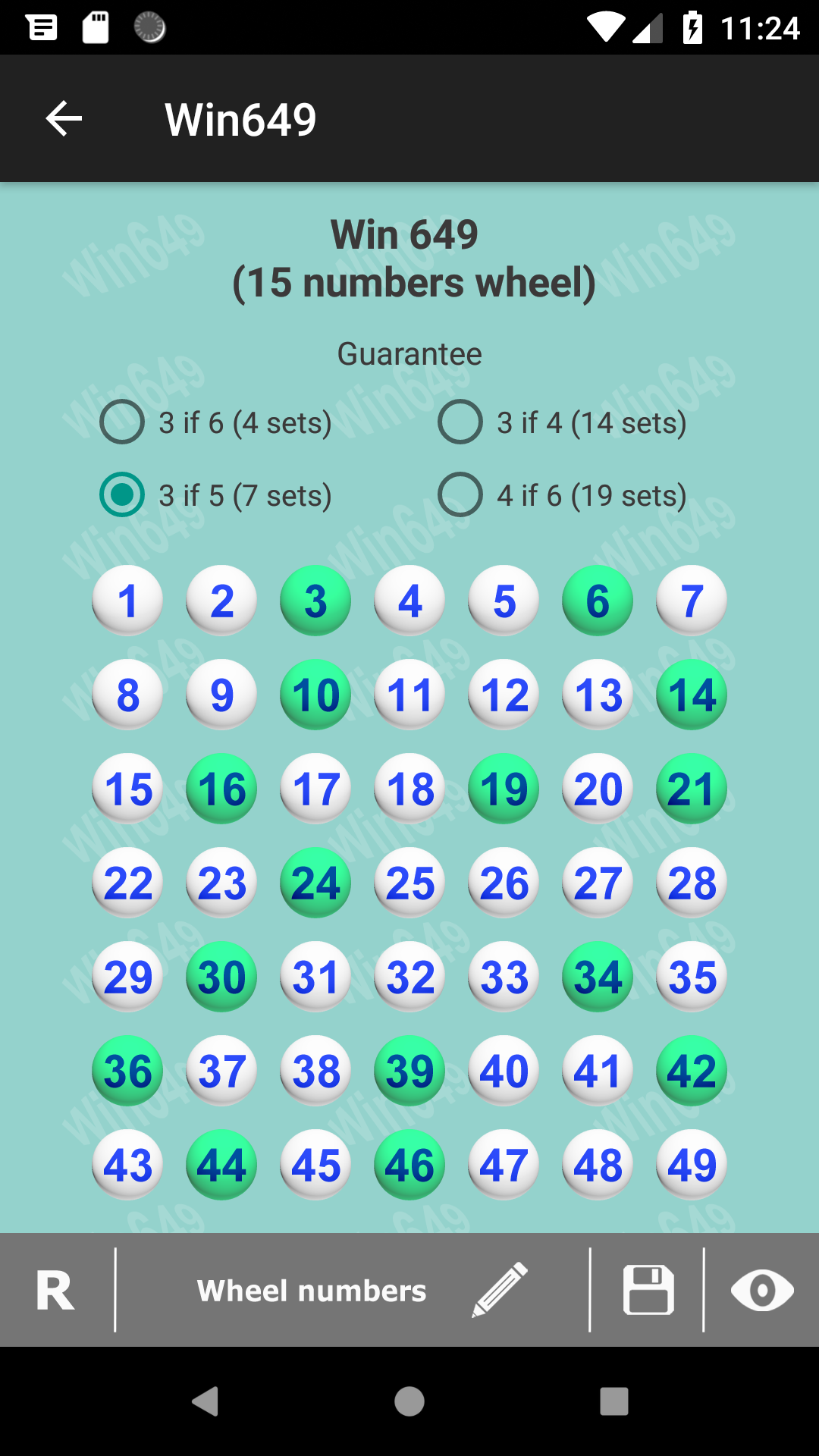Deselect the green number 14 ball
The width and height of the screenshot is (819, 1456).
coord(692,695)
